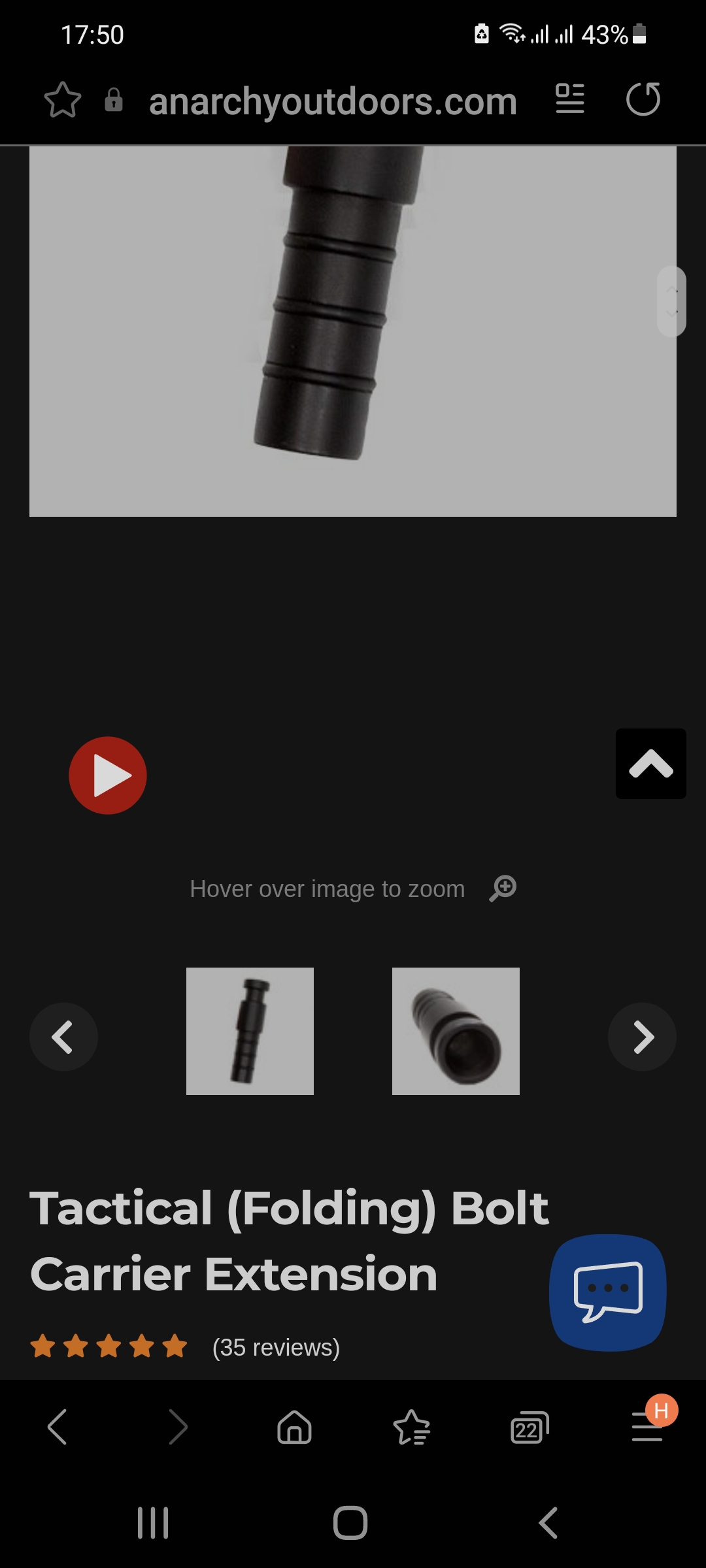Play the product video
The height and width of the screenshot is (1568, 706).
coord(108,776)
